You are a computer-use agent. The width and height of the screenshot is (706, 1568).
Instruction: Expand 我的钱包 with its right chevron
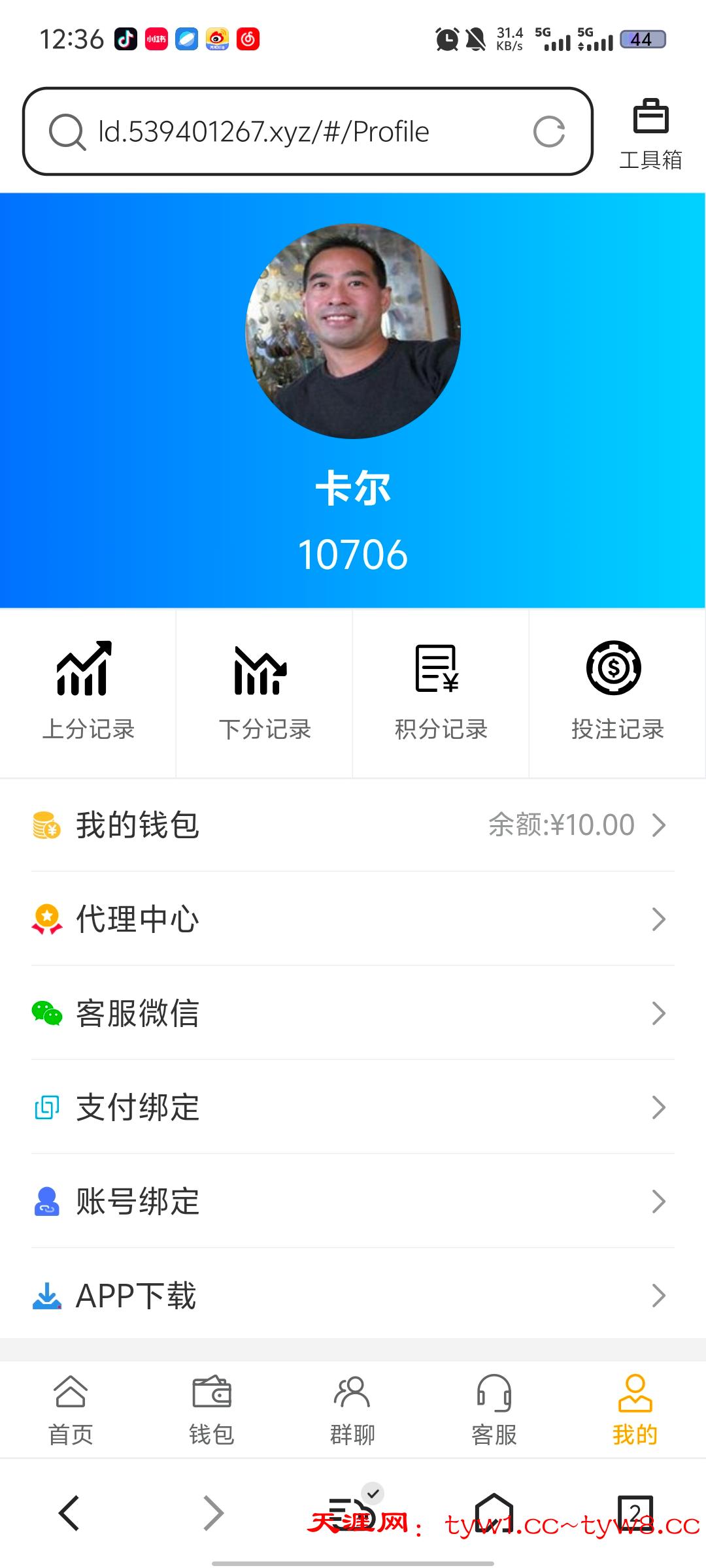pos(660,825)
